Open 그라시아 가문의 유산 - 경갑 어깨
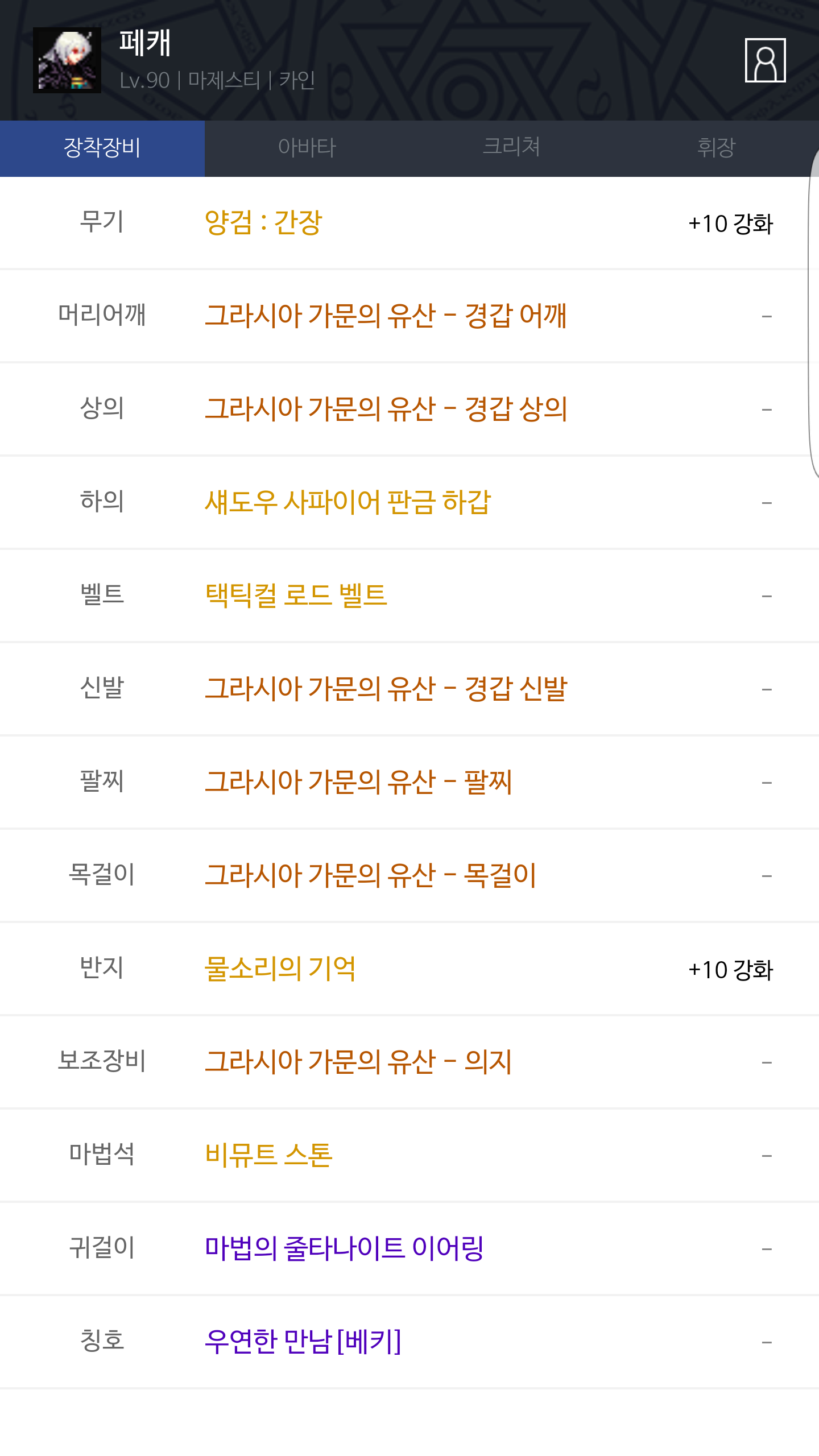Screen dimensions: 819x1456 [386, 316]
